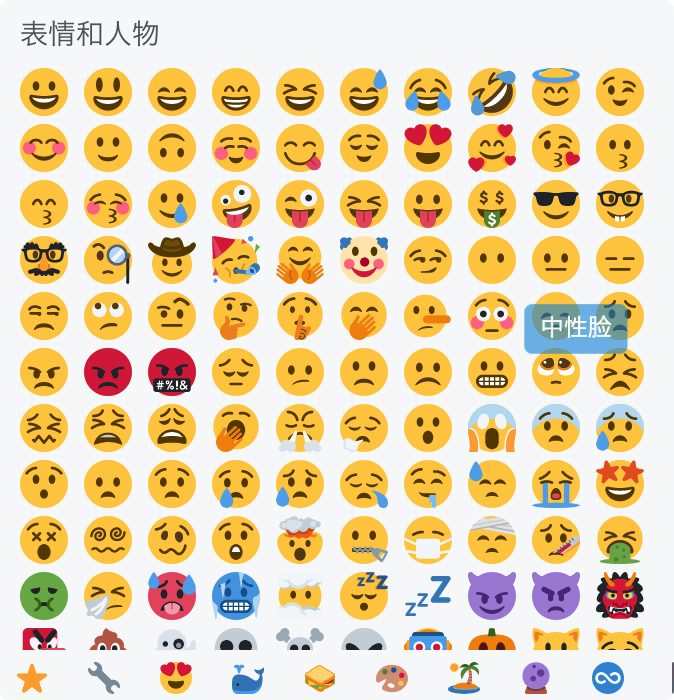Insert the cowboy hat face emoji
This screenshot has width=674, height=700.
(x=172, y=260)
